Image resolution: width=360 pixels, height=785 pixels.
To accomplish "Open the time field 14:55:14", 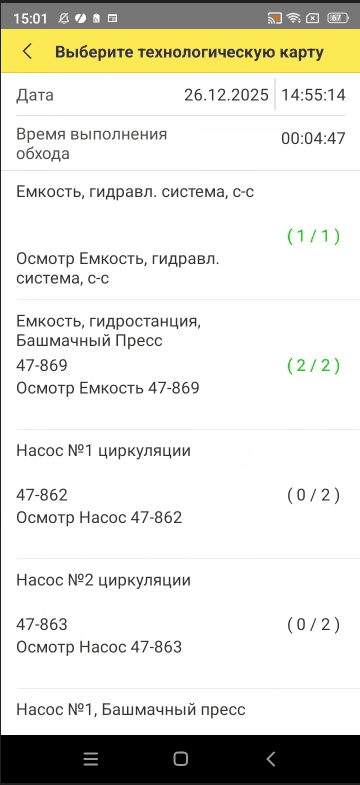I will click(x=313, y=95).
